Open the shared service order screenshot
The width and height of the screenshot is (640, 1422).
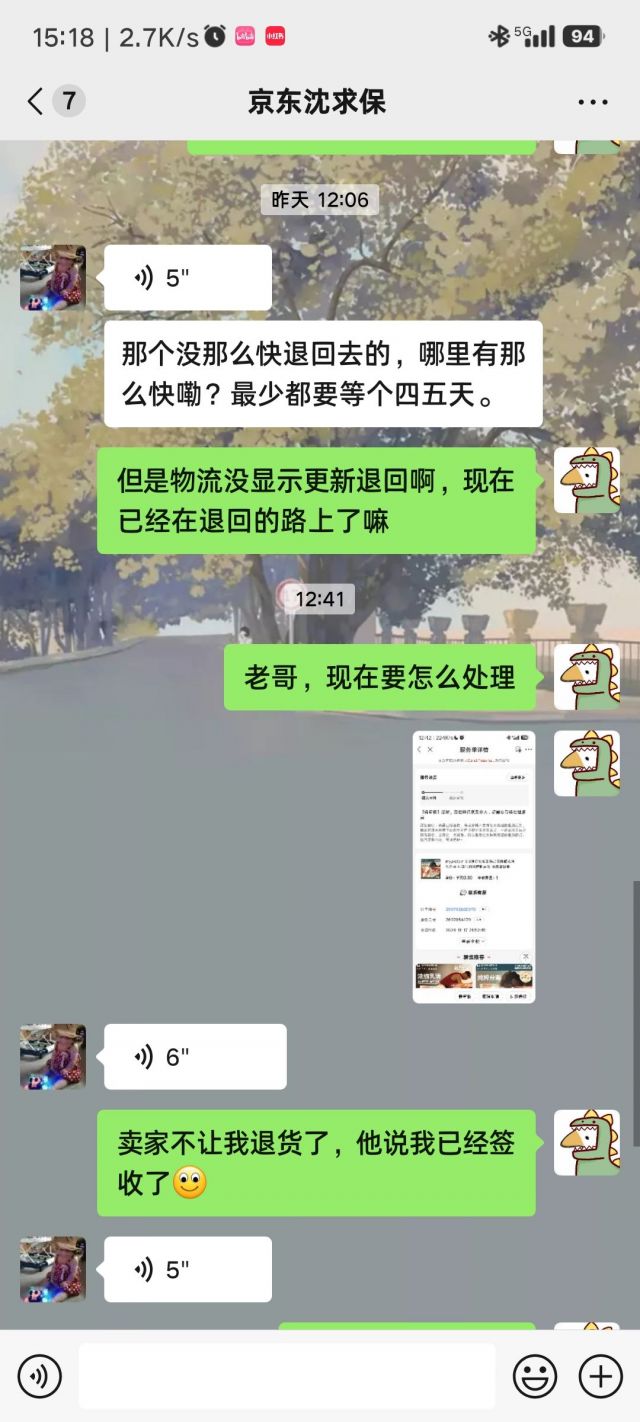pos(474,867)
